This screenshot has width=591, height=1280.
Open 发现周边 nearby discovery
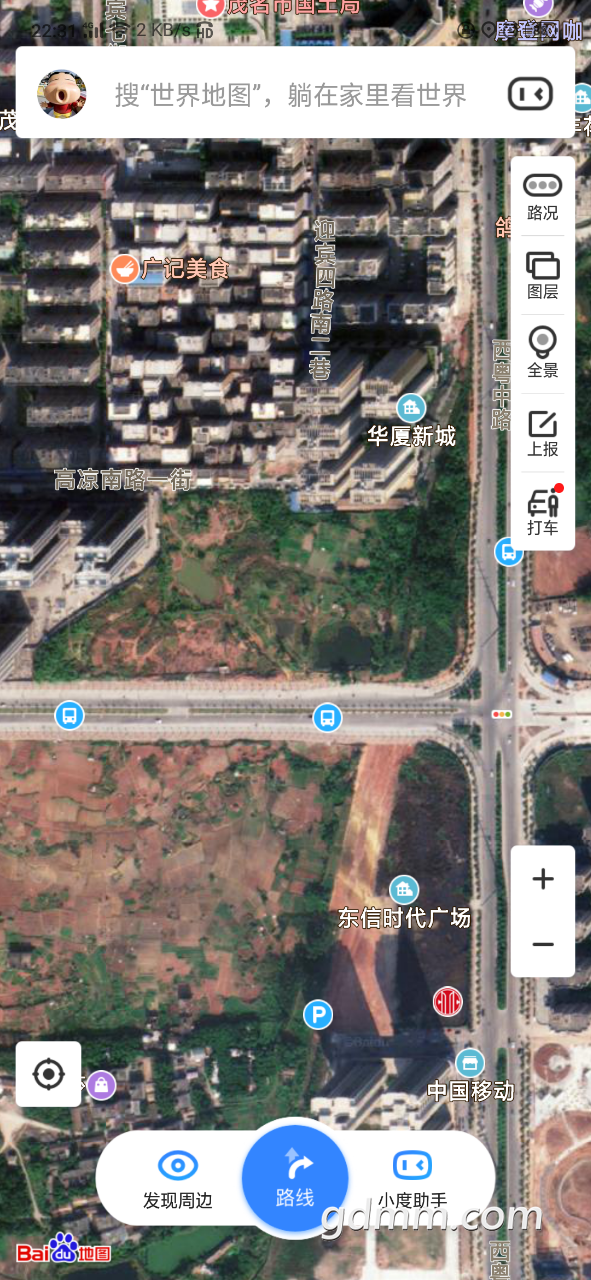click(x=178, y=1179)
